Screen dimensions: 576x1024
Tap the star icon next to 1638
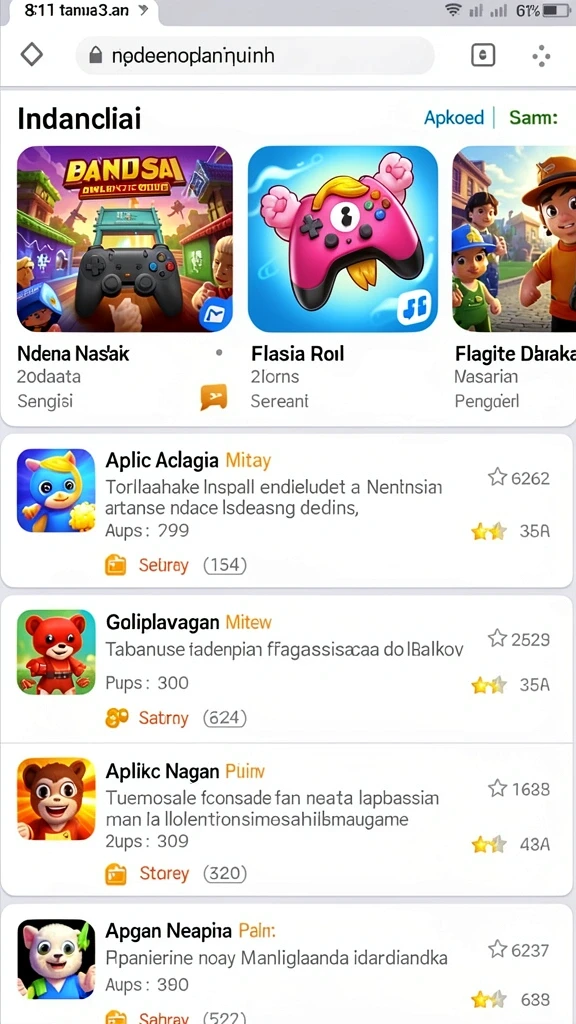click(498, 789)
